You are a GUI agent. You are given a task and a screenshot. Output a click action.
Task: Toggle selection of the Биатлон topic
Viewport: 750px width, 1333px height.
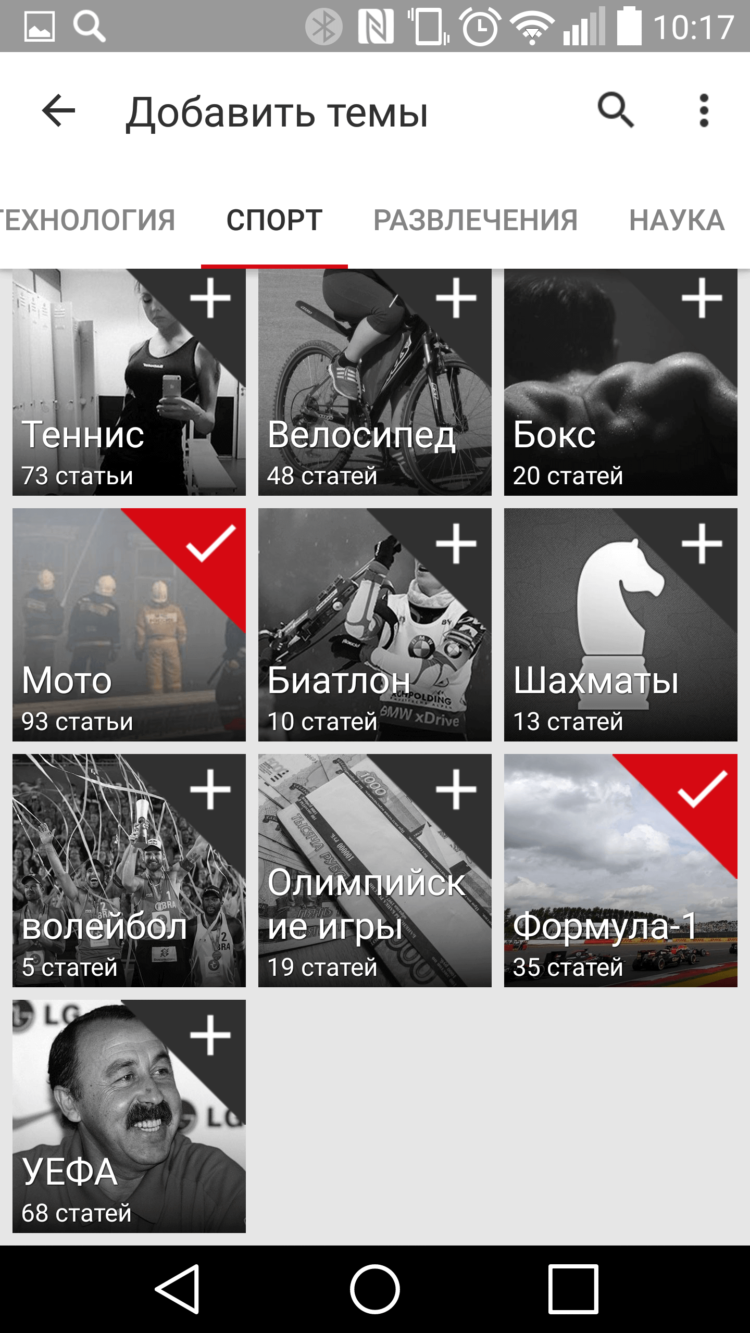coord(456,543)
